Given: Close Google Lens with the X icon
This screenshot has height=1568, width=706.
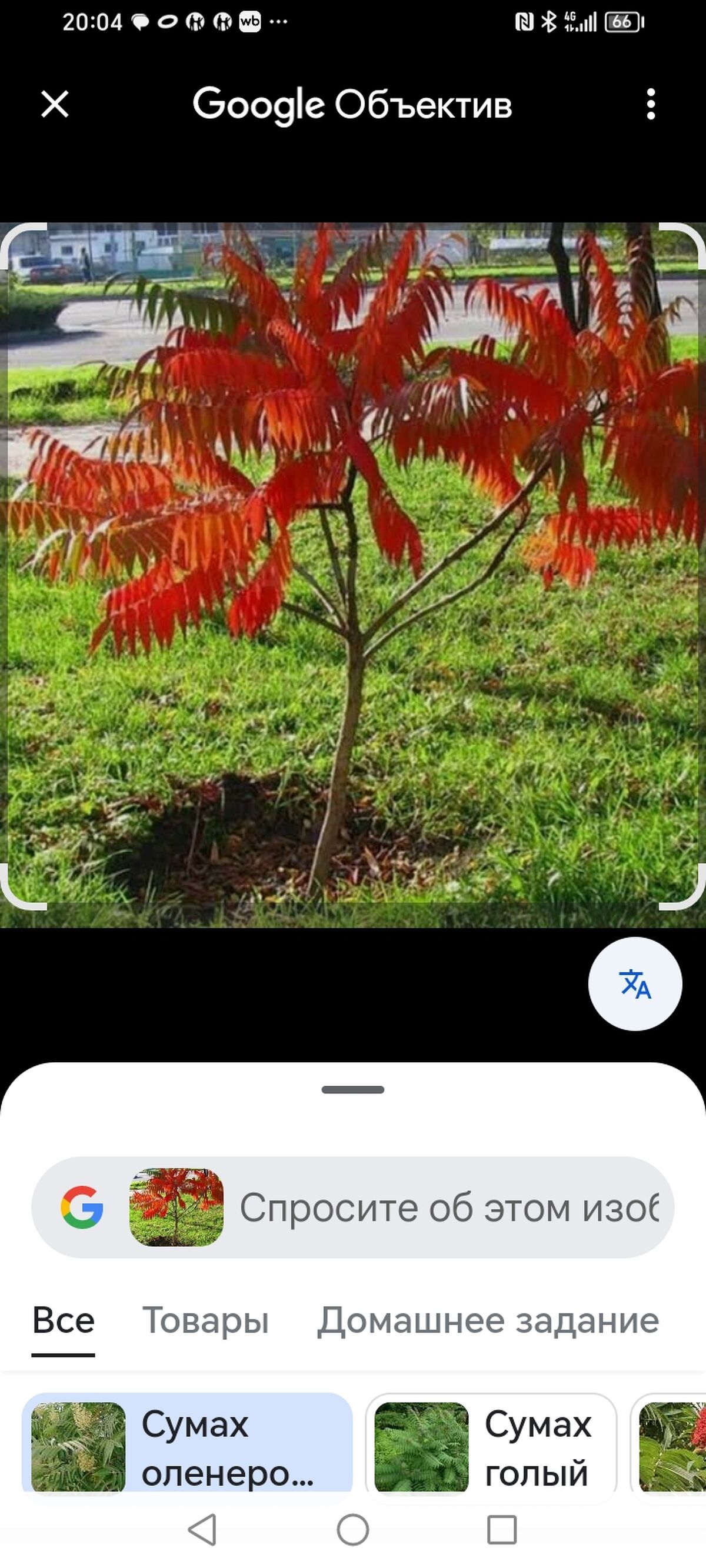Looking at the screenshot, I should [x=55, y=104].
